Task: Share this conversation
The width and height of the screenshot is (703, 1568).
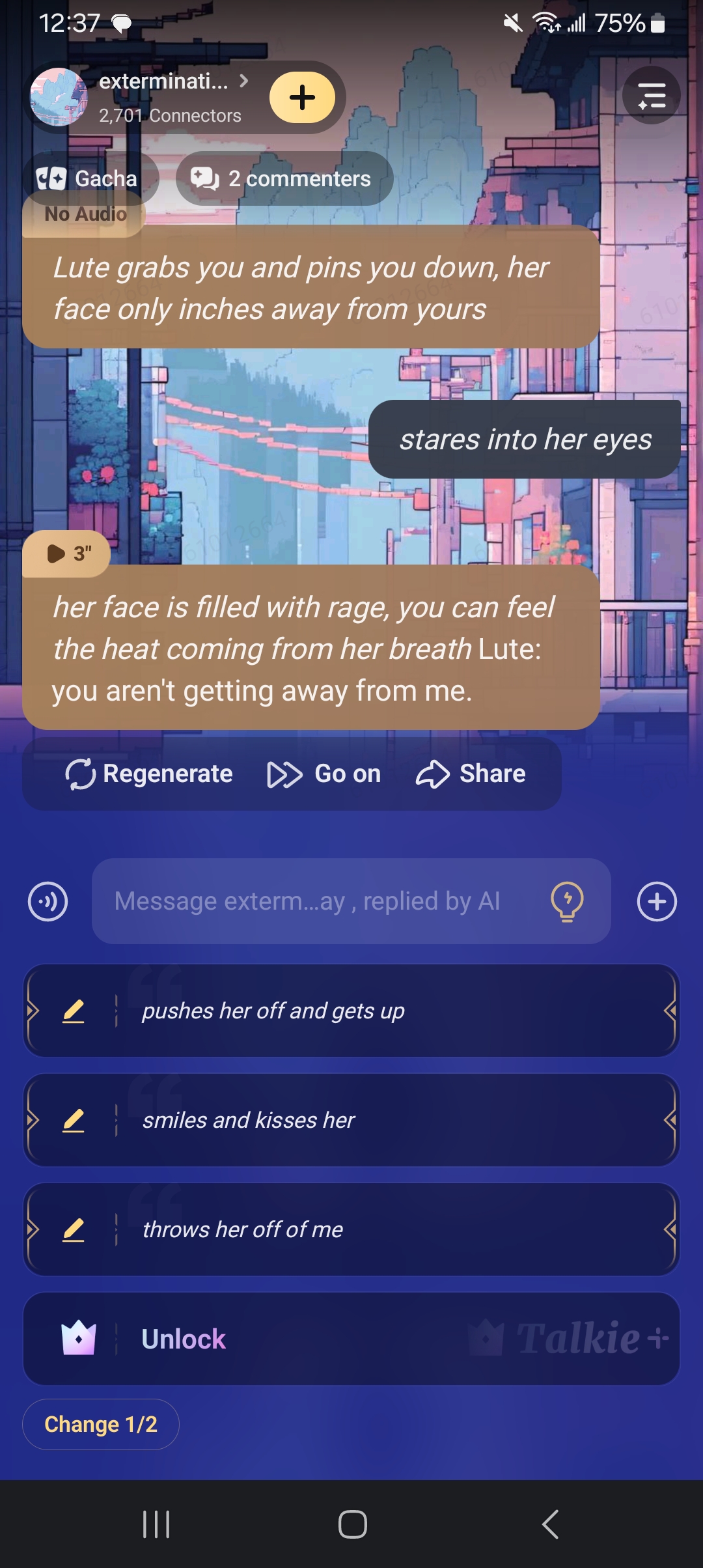Action: click(x=471, y=774)
